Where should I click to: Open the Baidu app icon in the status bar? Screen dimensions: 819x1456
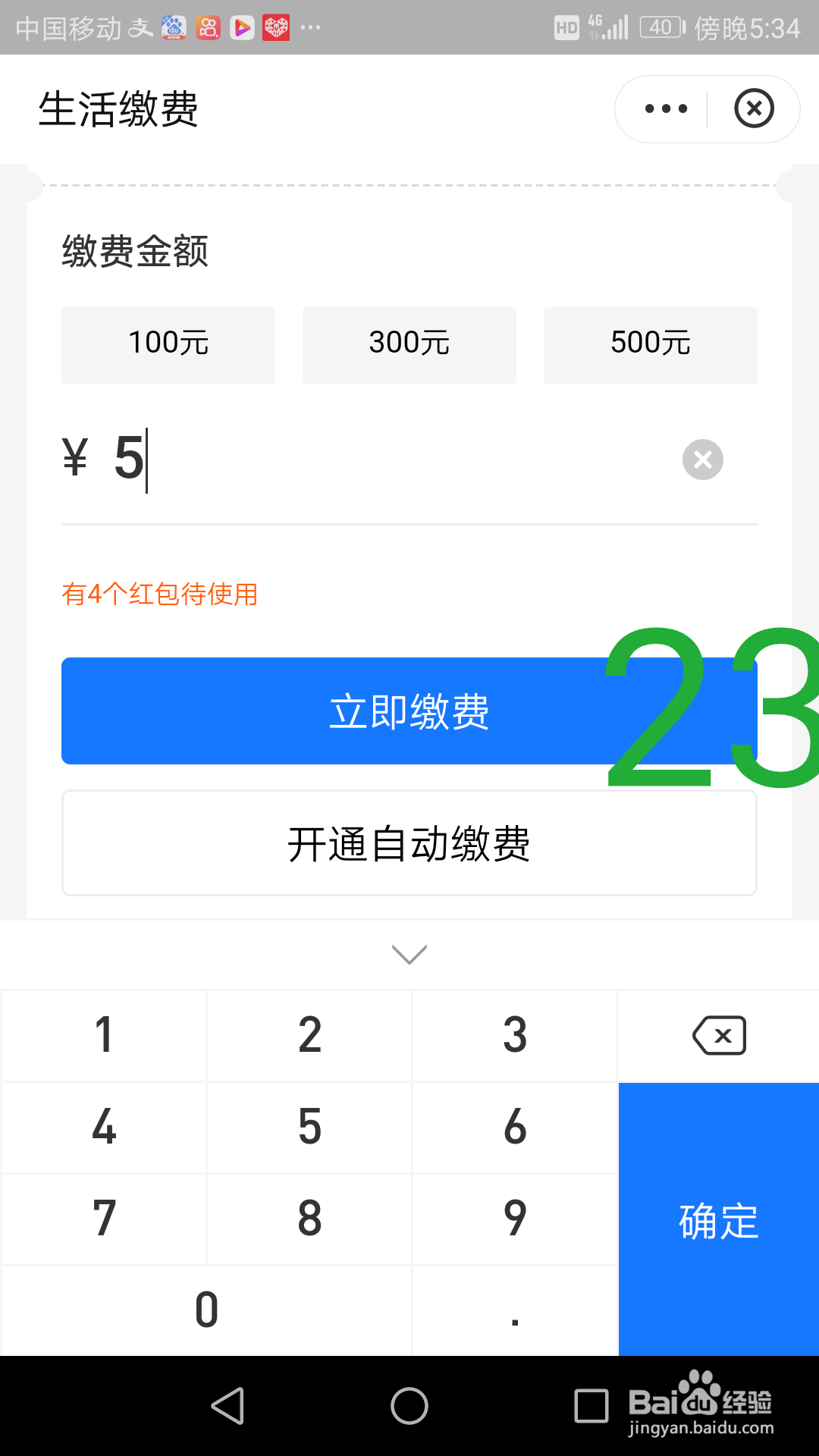point(173,27)
